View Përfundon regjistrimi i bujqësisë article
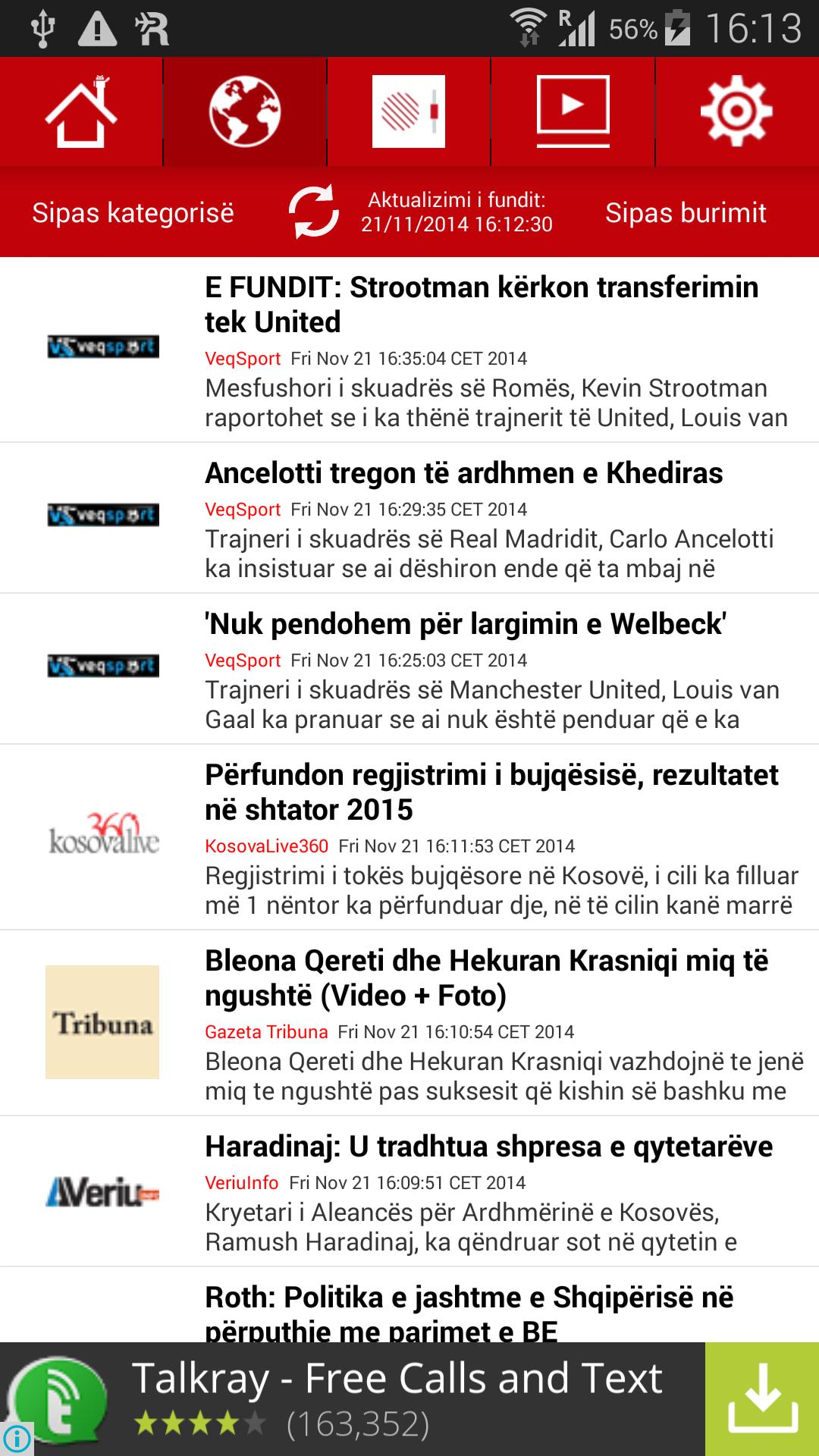This screenshot has height=1456, width=819. coord(491,792)
